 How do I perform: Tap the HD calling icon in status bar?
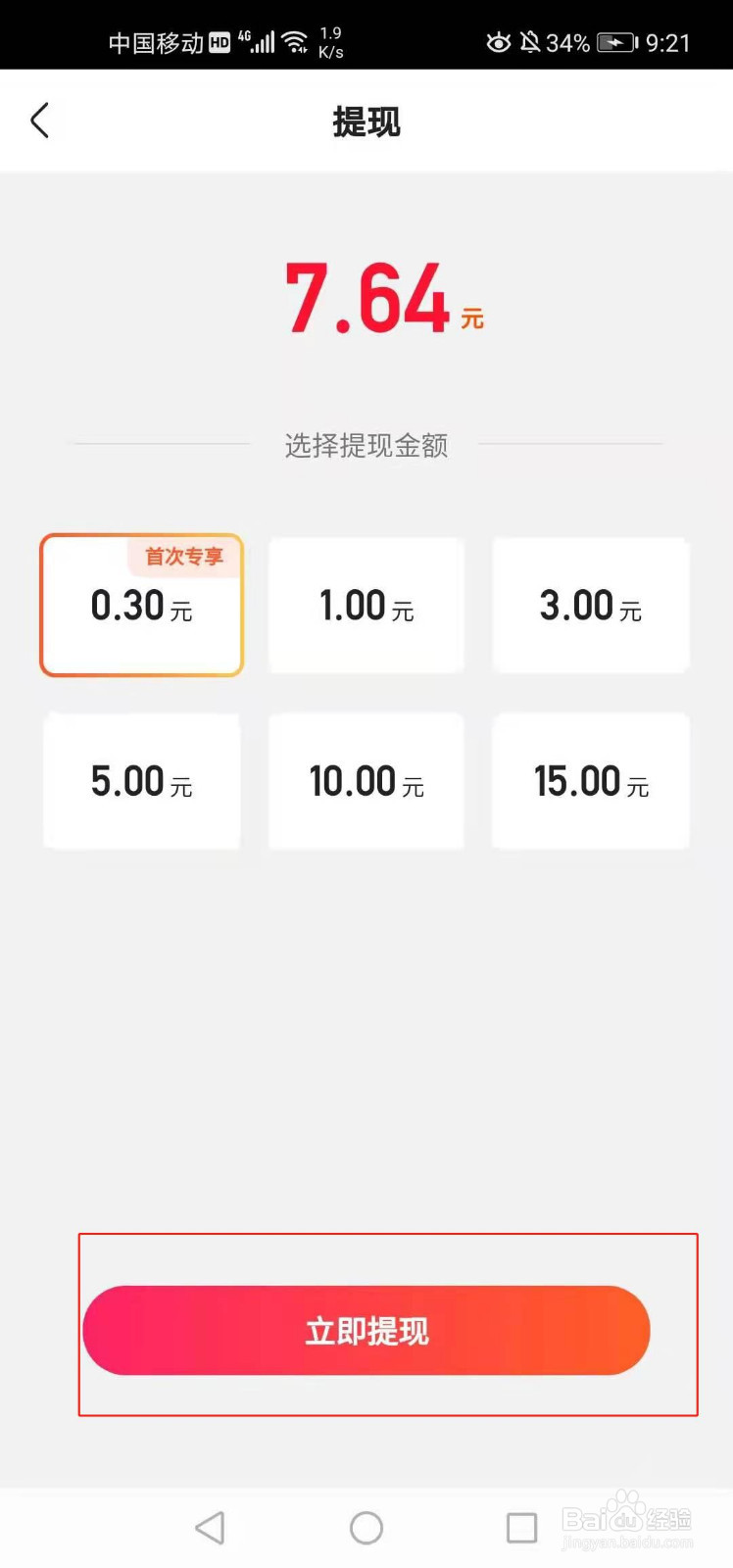218,42
